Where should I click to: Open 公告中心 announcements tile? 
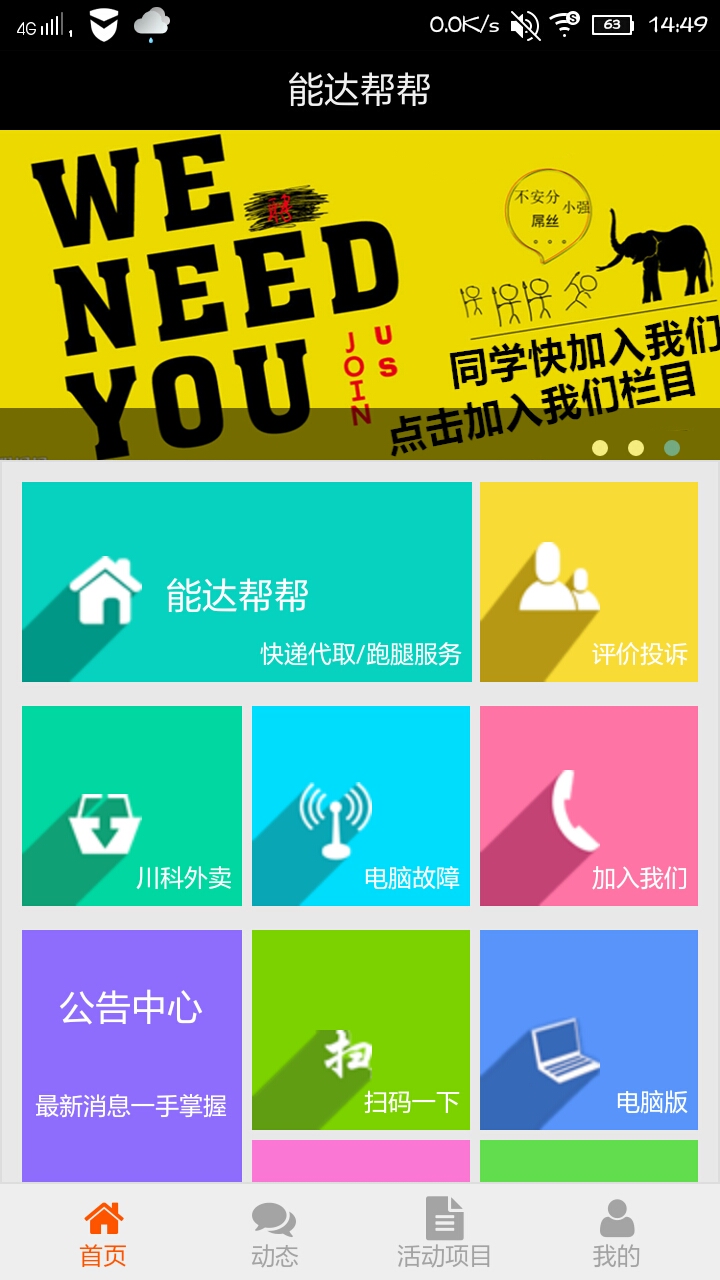click(x=132, y=1054)
